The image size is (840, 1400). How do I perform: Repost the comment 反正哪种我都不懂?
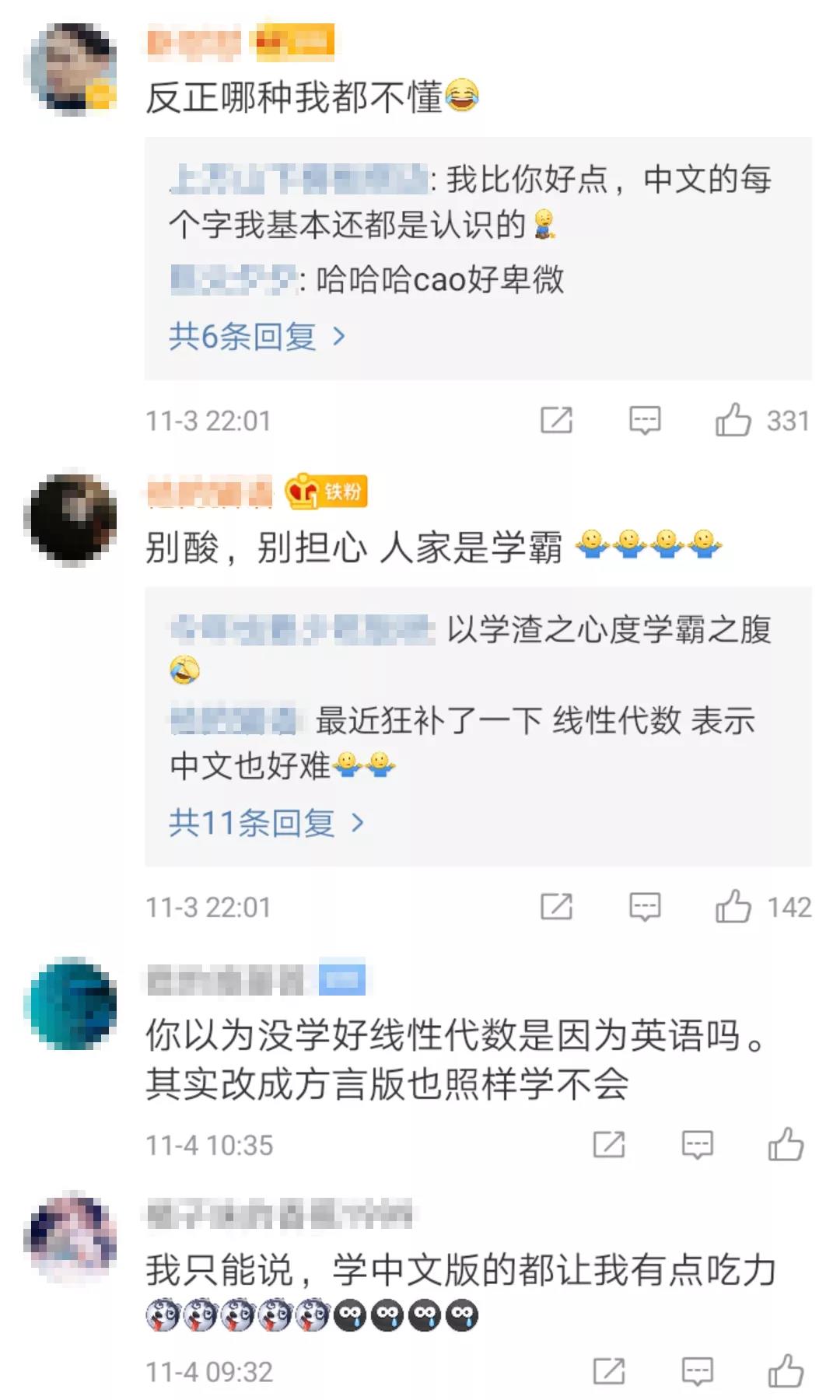(x=557, y=421)
